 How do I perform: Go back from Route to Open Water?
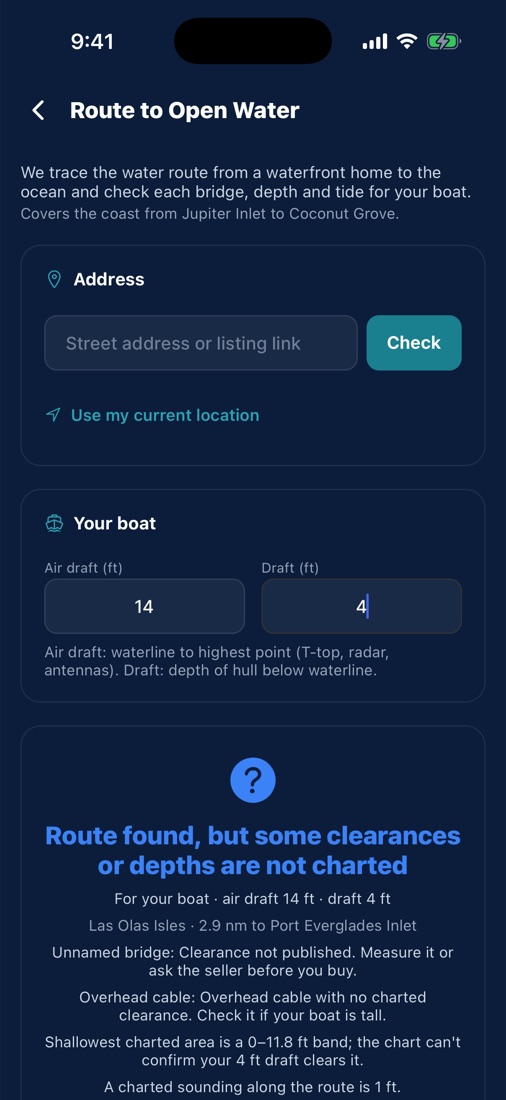39,110
